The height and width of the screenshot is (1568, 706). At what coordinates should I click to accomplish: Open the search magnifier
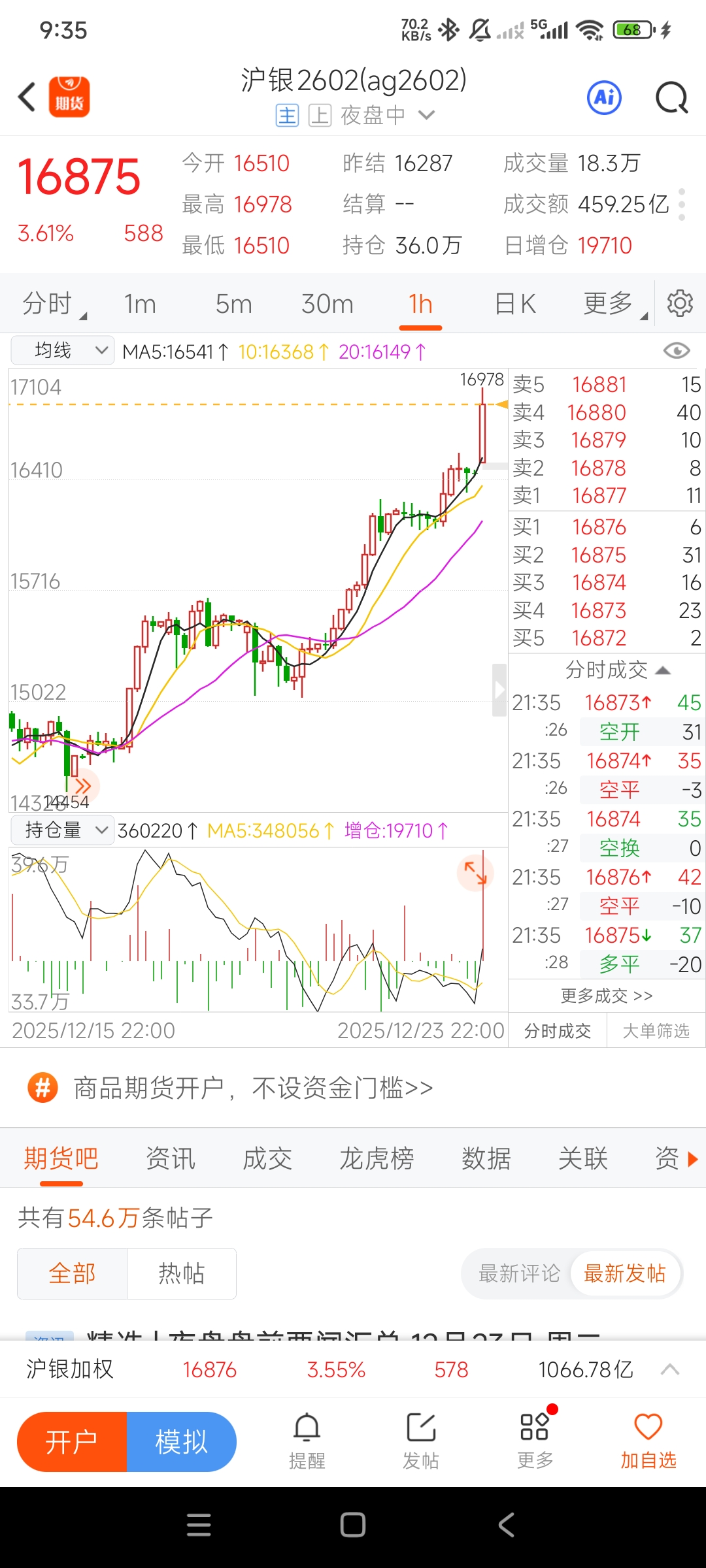pyautogui.click(x=671, y=98)
